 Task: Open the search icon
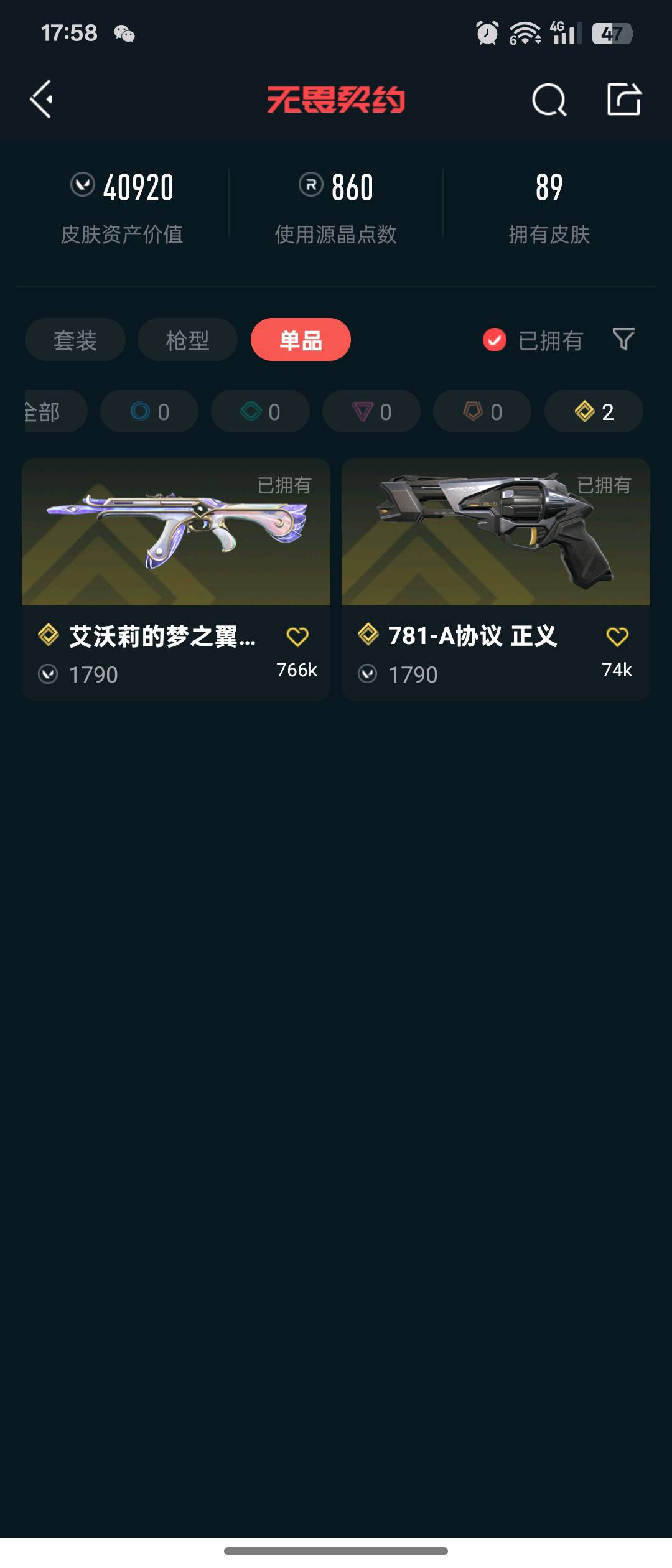coord(549,100)
